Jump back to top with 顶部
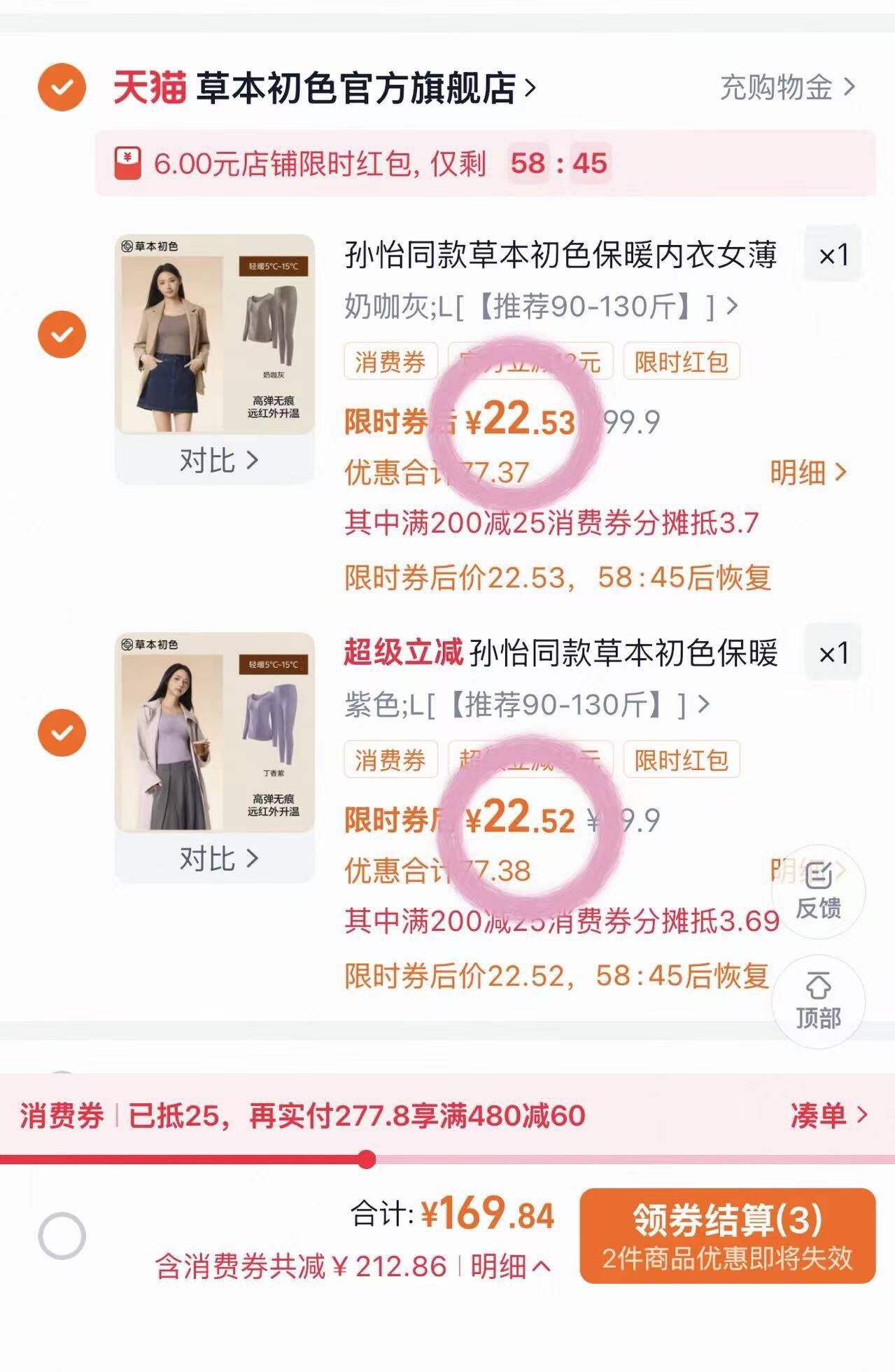 click(818, 1001)
